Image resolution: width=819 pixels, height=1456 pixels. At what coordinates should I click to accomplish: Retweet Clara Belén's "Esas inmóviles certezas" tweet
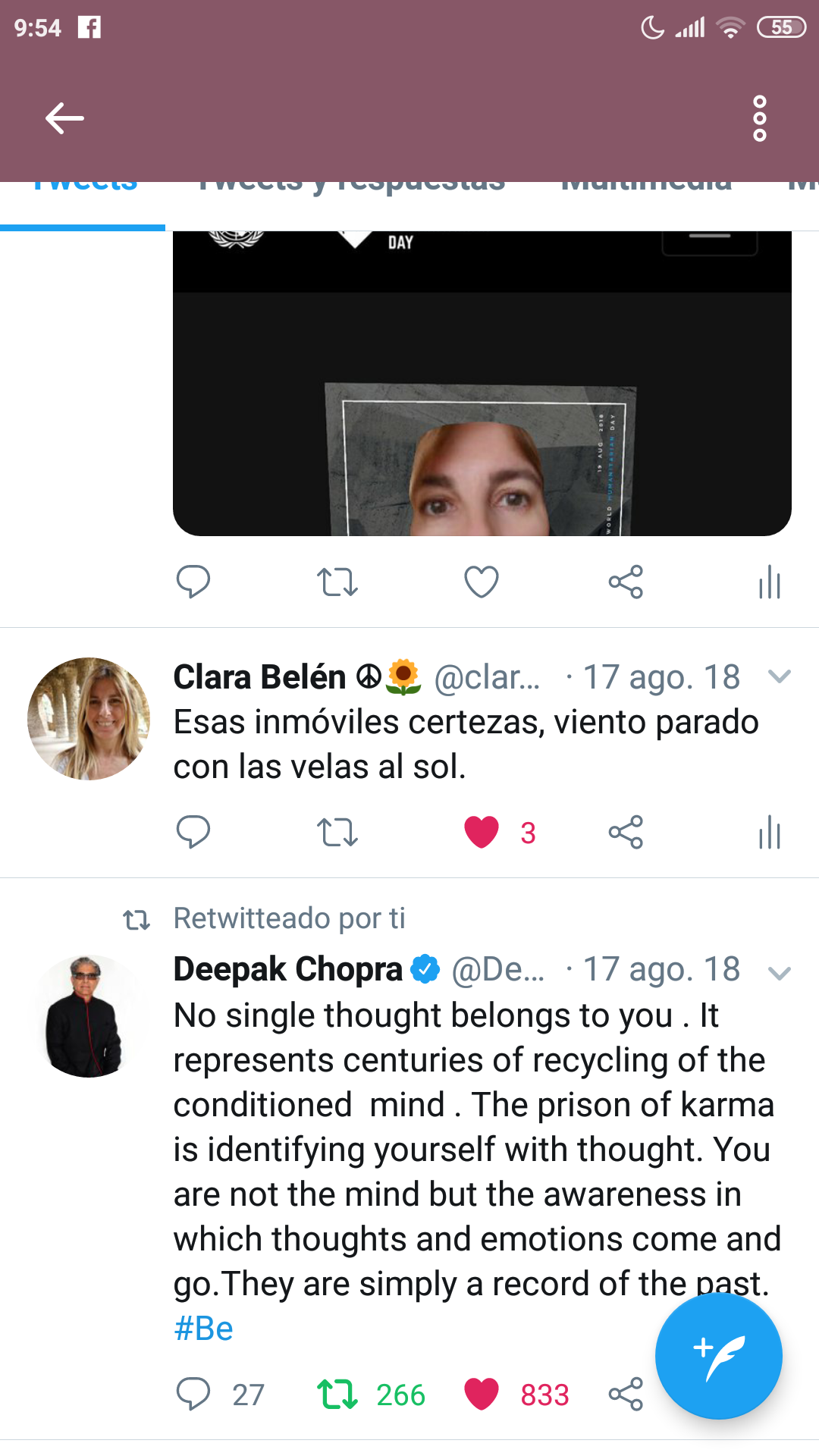click(337, 833)
